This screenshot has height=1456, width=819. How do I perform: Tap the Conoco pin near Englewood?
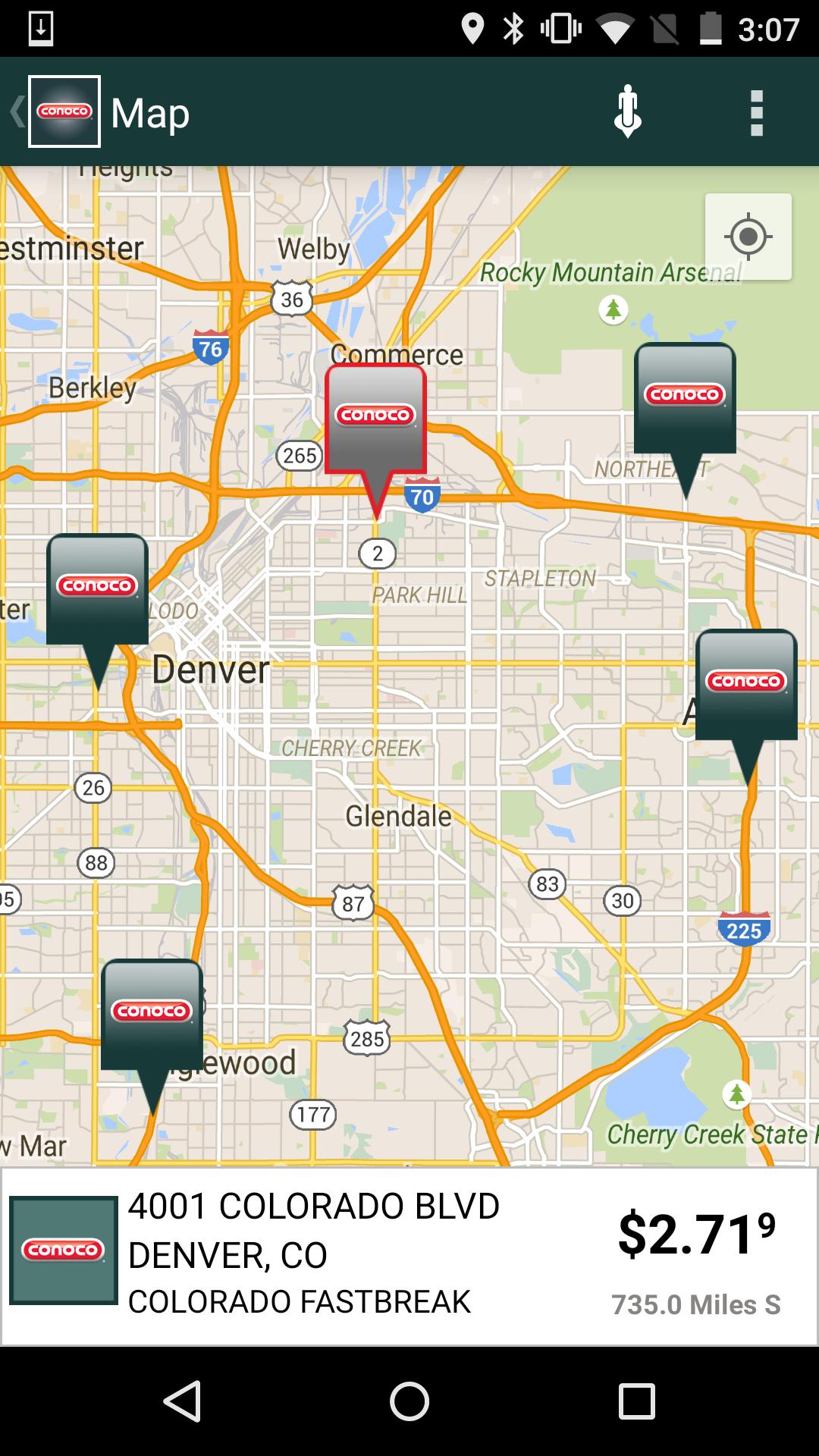[x=153, y=1009]
